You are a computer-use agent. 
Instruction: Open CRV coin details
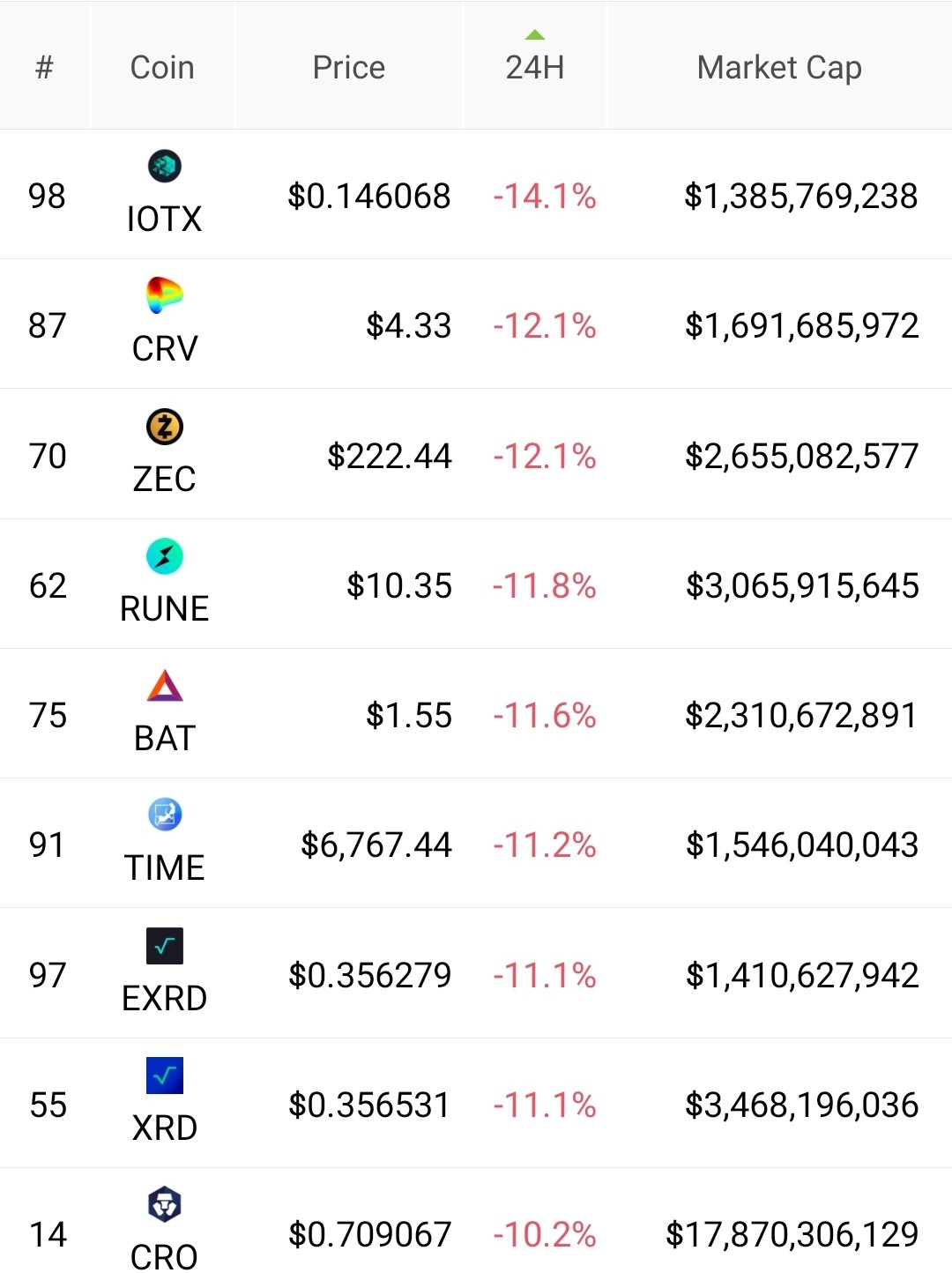[x=476, y=324]
